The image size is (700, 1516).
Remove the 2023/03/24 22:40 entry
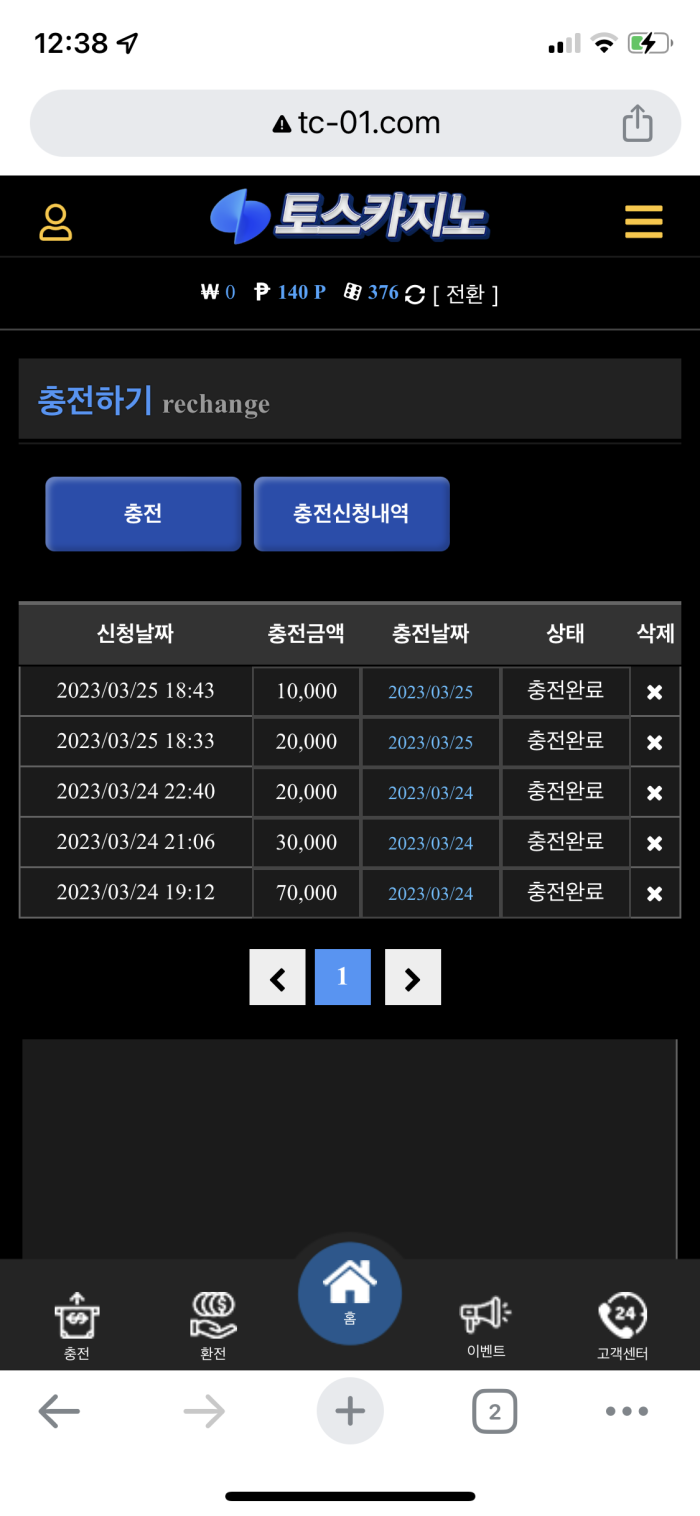654,793
